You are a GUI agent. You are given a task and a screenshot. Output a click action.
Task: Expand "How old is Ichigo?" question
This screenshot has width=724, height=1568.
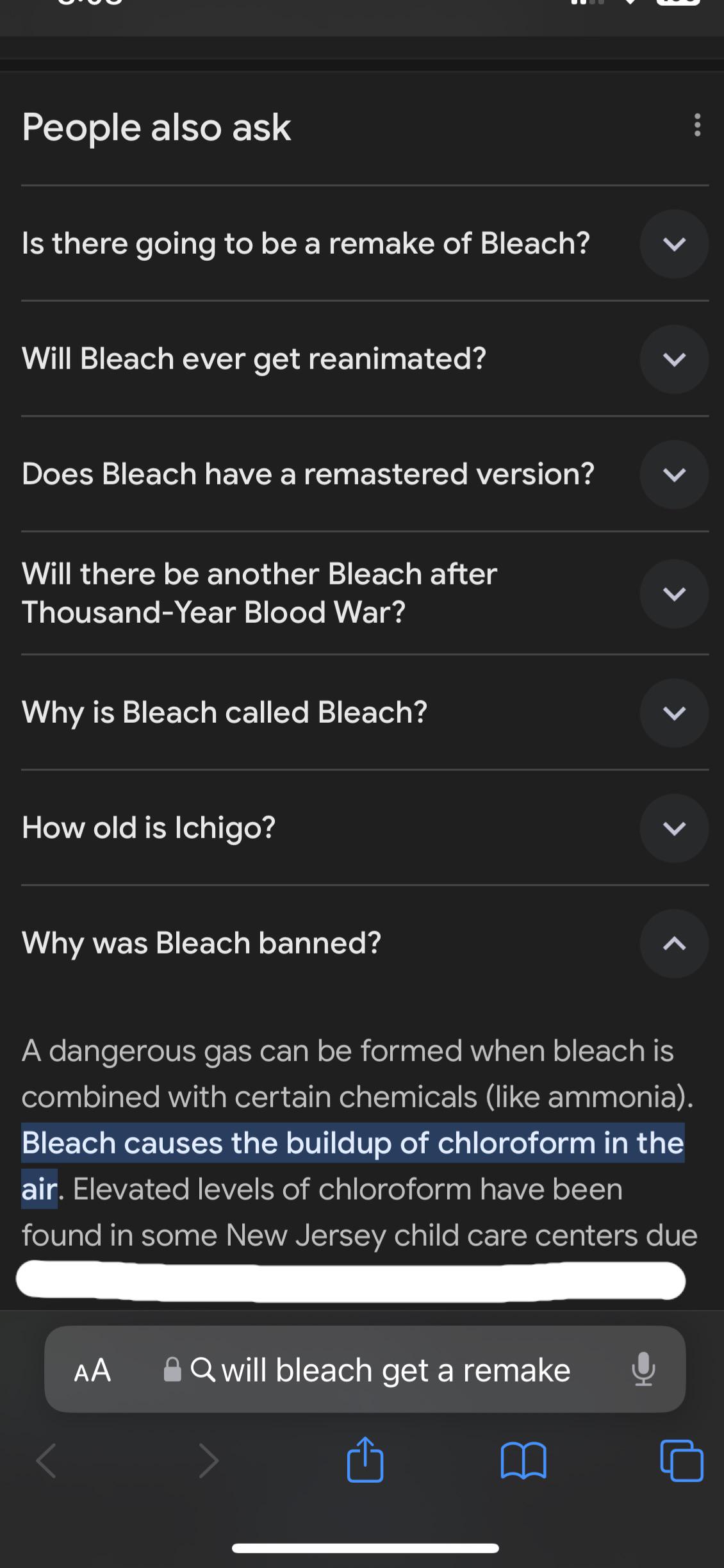(x=674, y=829)
